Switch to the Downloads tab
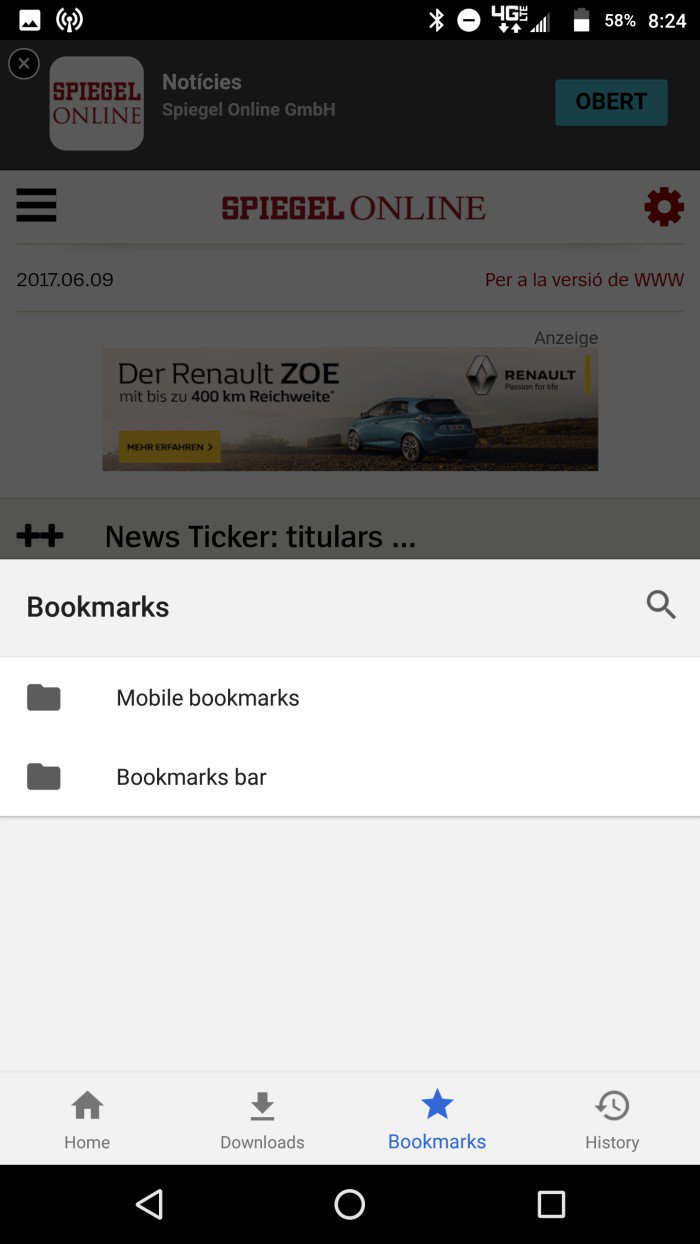This screenshot has height=1244, width=700. (262, 1120)
